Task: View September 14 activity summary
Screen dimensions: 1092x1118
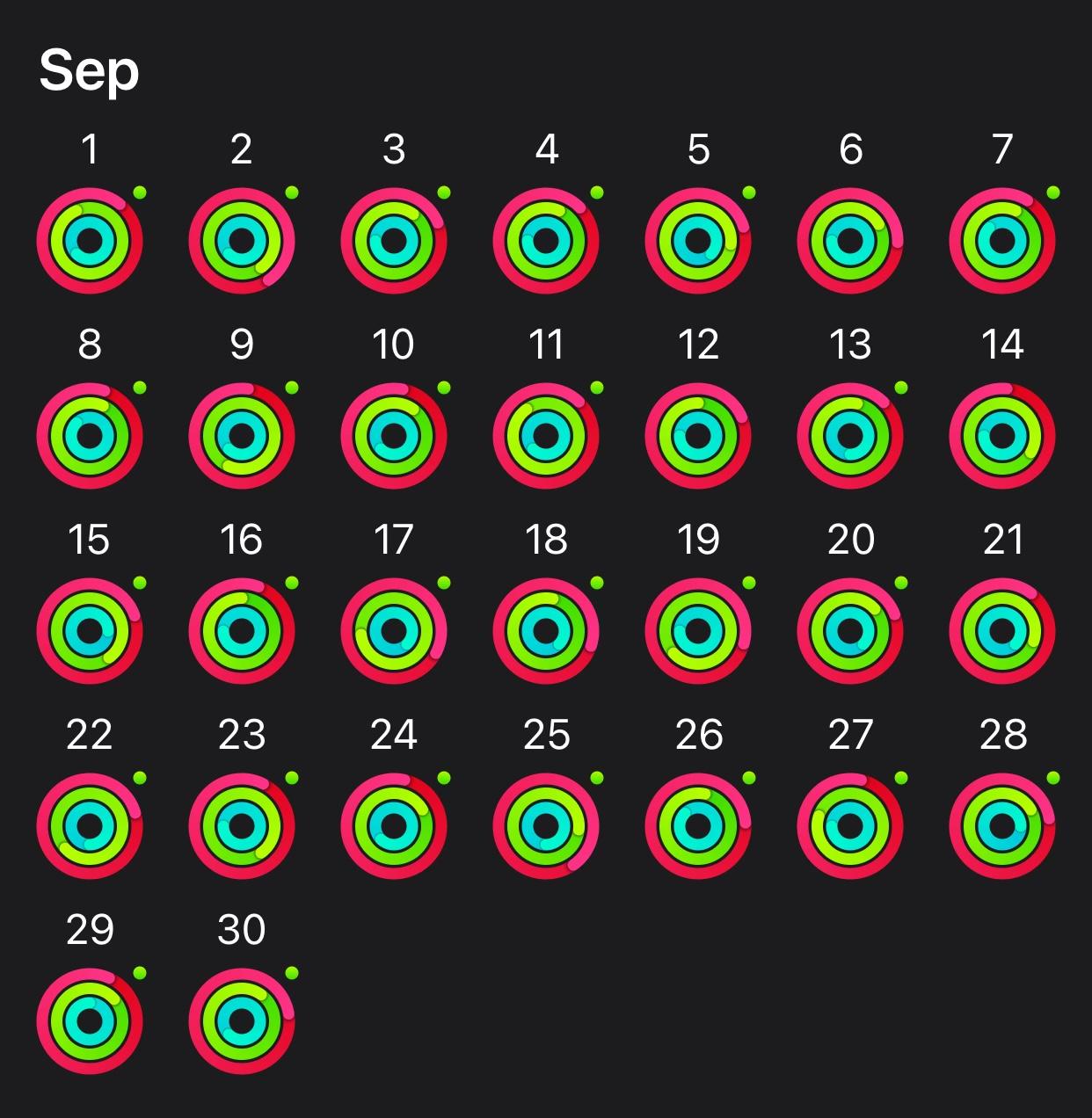Action: (1002, 436)
